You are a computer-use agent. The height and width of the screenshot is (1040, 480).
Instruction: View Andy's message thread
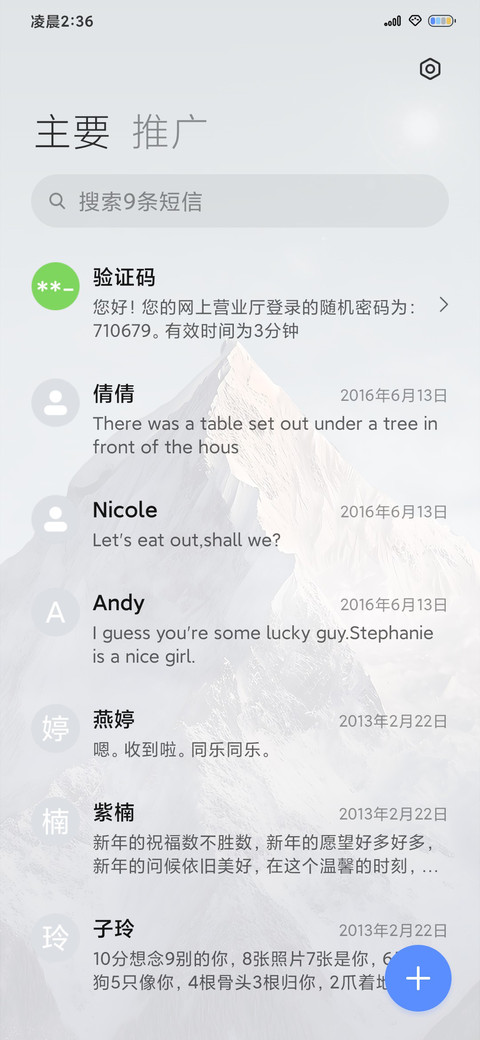[240, 628]
